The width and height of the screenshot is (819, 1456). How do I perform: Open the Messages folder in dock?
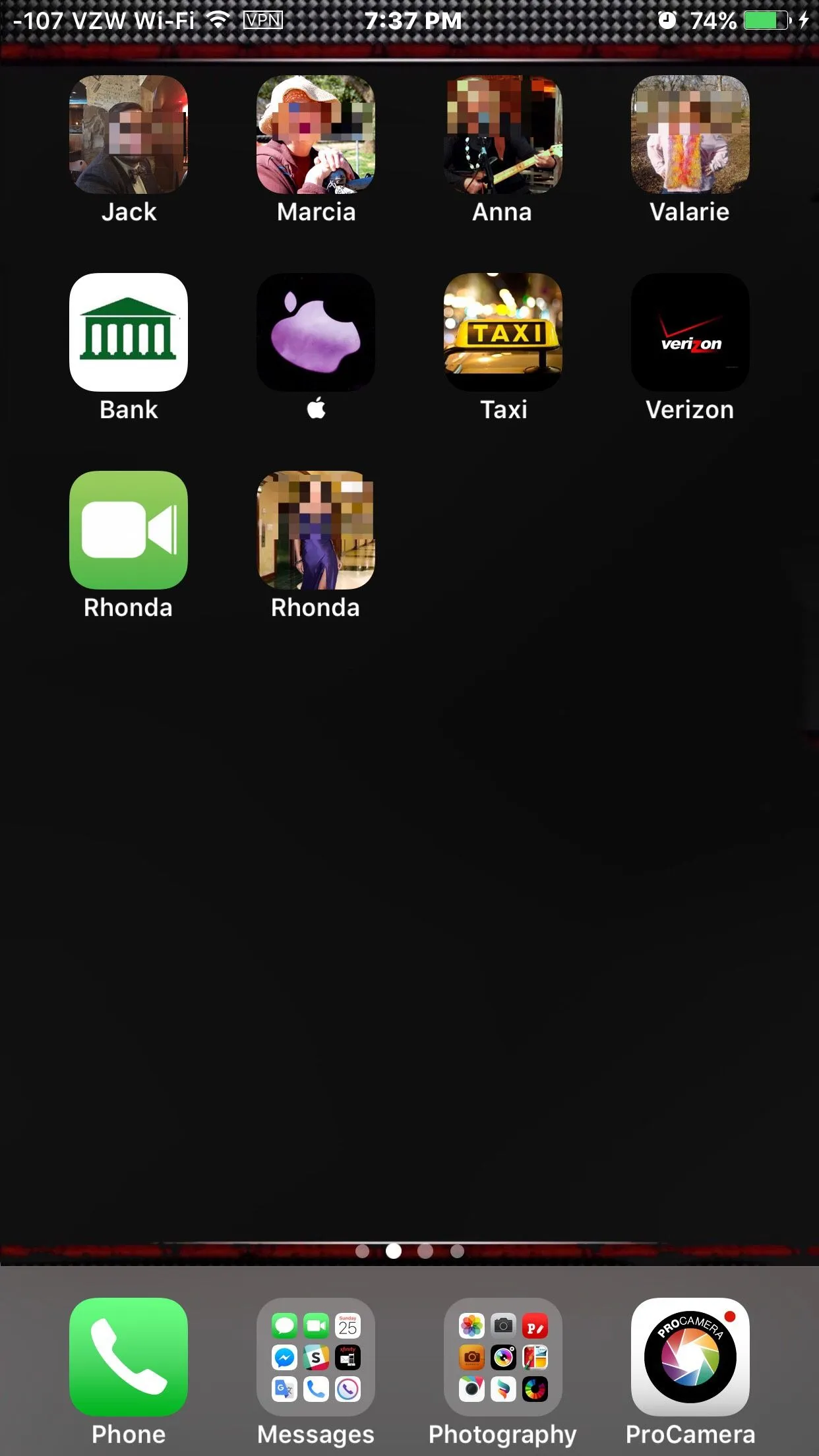(x=316, y=1357)
